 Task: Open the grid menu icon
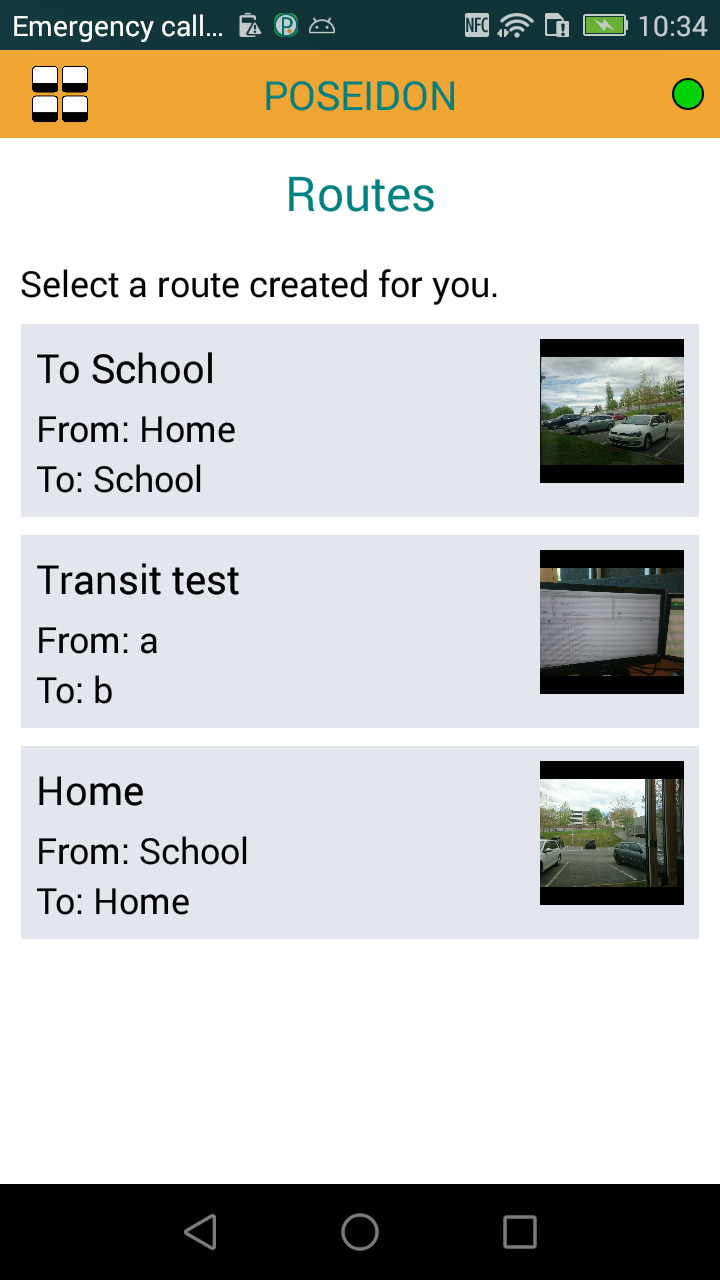(x=60, y=94)
